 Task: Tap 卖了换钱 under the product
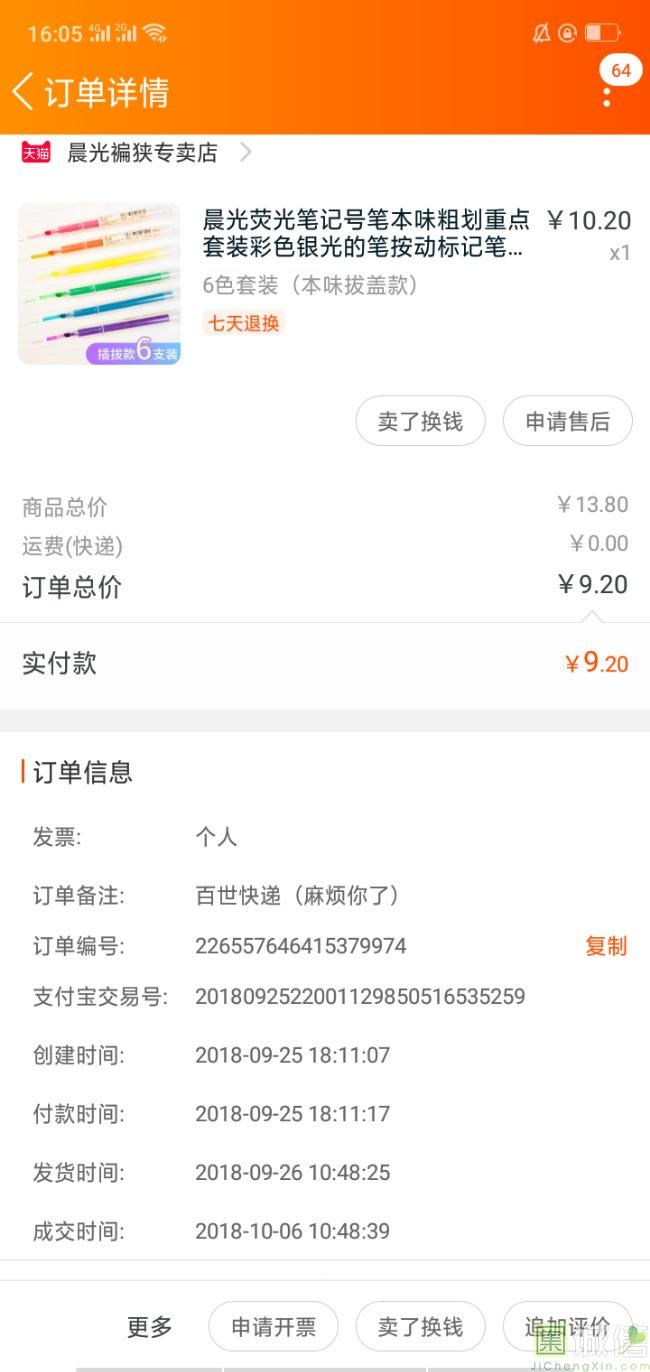(x=420, y=422)
